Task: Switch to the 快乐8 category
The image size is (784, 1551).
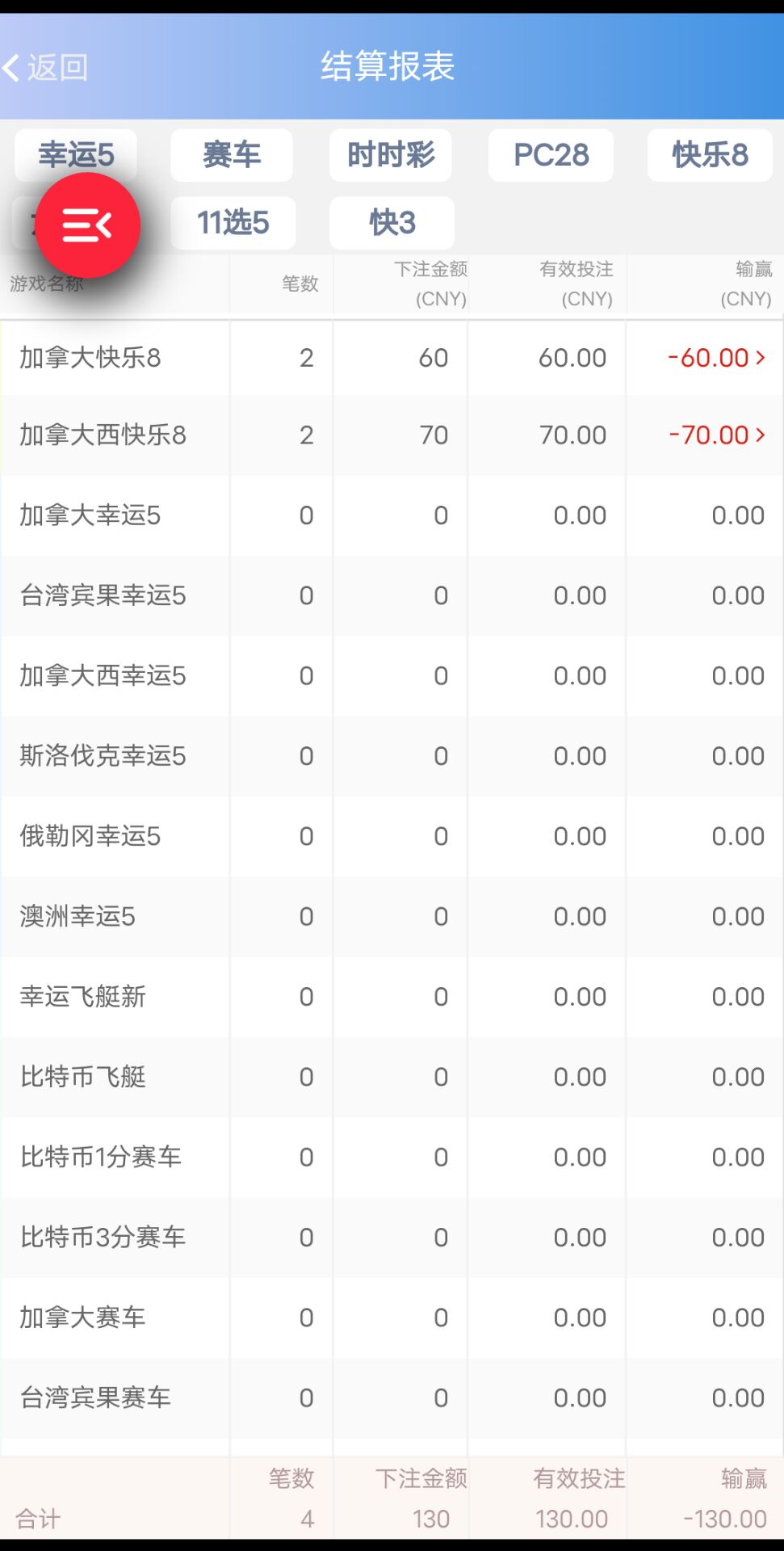Action: pyautogui.click(x=709, y=155)
